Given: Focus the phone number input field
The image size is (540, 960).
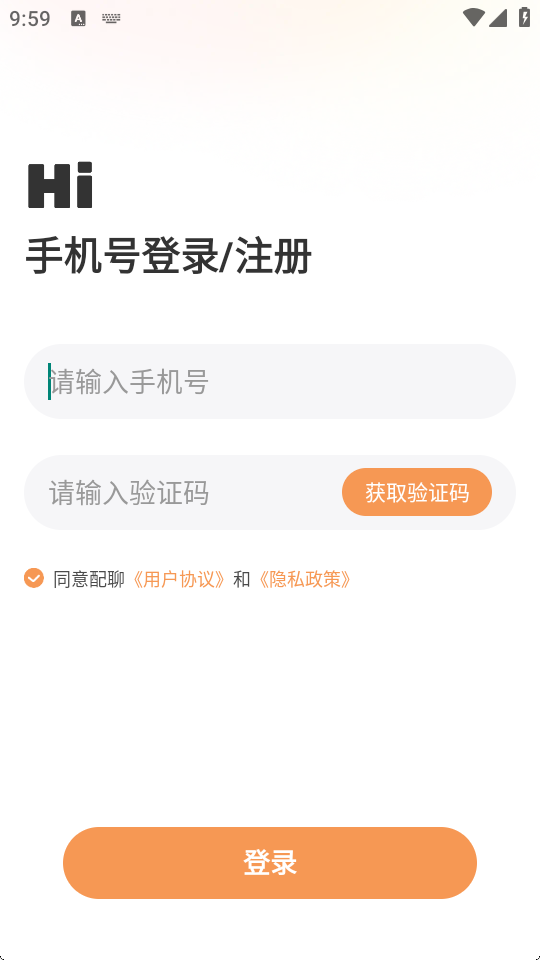Looking at the screenshot, I should coord(269,381).
